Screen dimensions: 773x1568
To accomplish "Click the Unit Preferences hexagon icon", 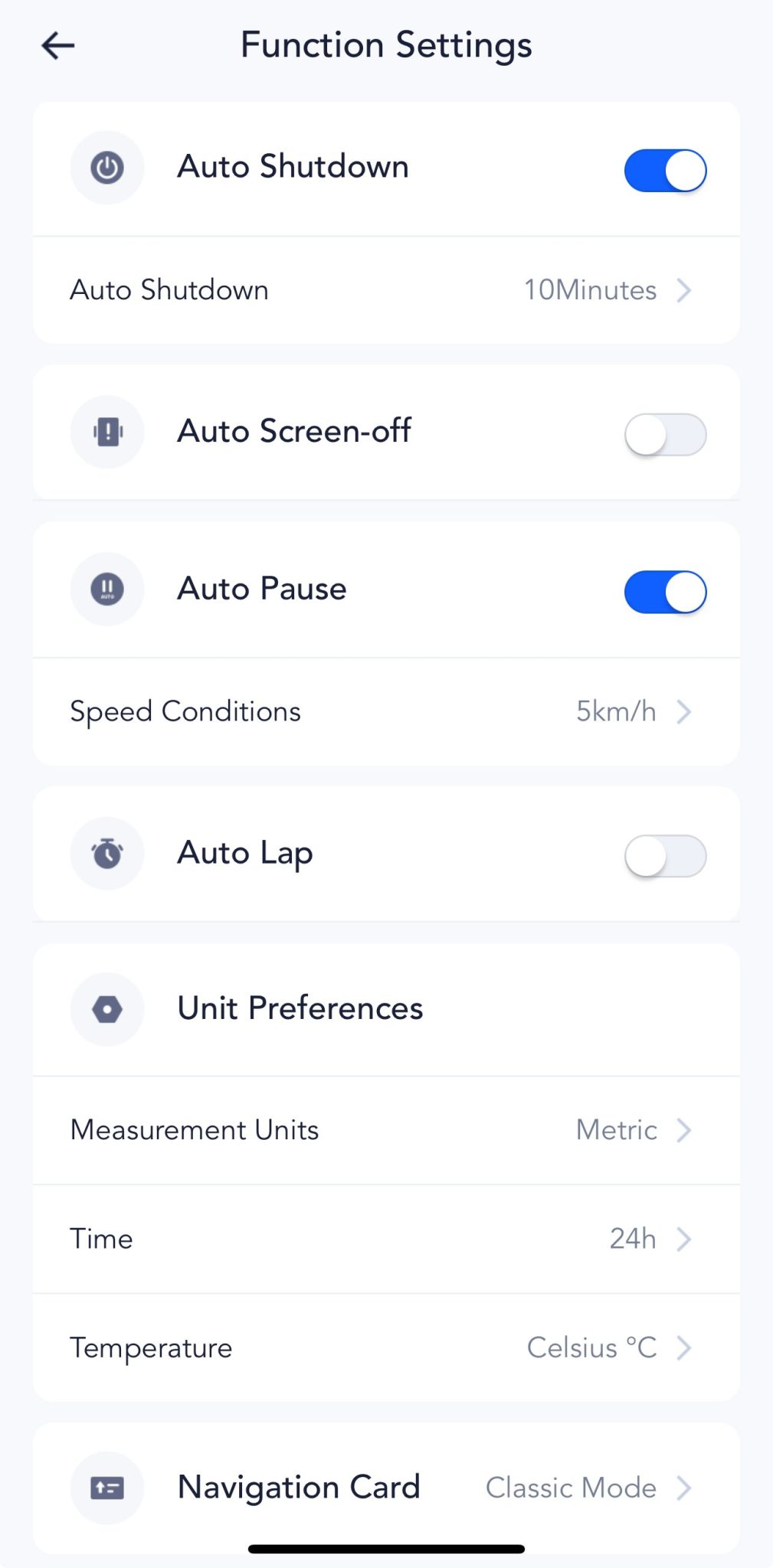I will click(107, 1009).
